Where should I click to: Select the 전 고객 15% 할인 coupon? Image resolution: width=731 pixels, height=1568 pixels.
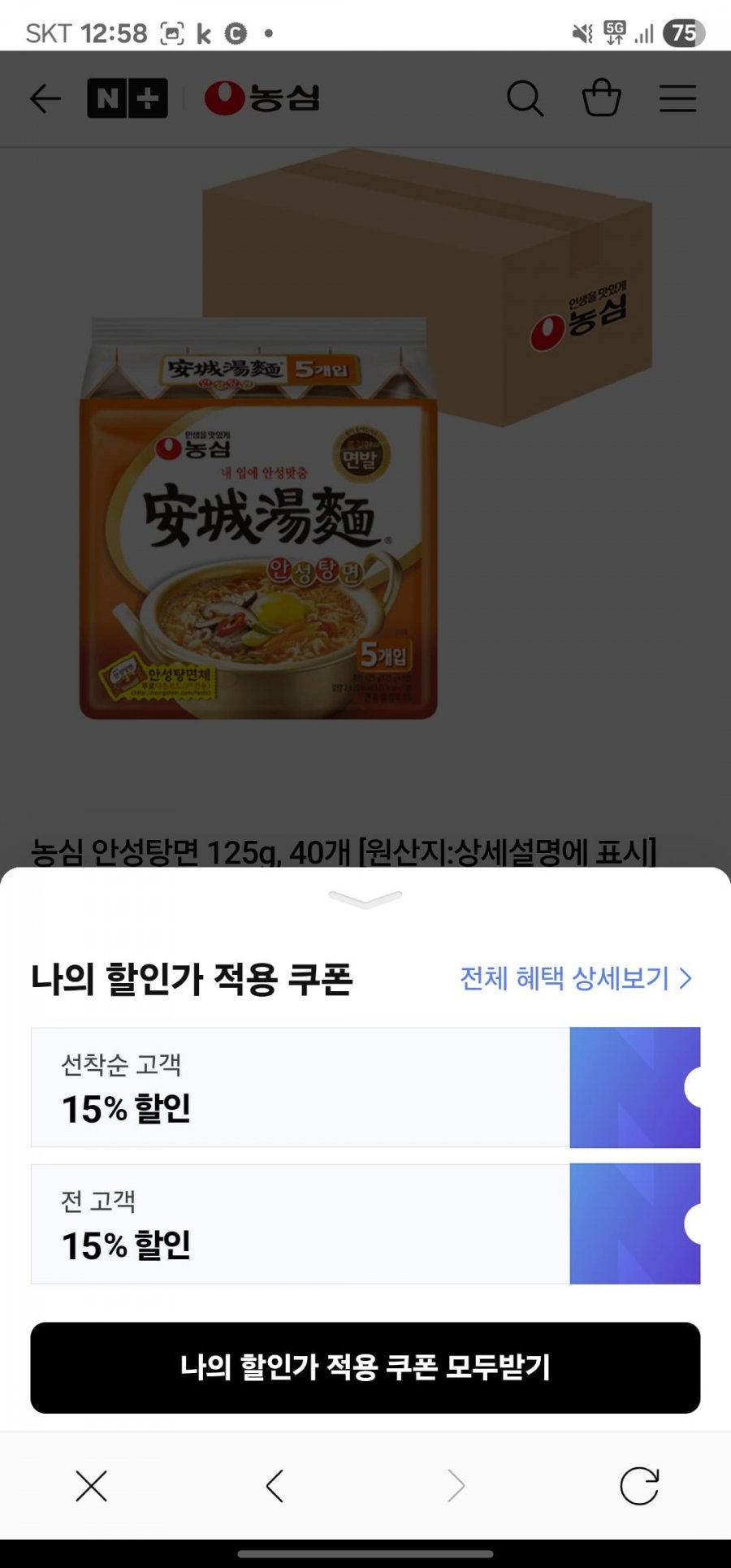click(365, 1224)
